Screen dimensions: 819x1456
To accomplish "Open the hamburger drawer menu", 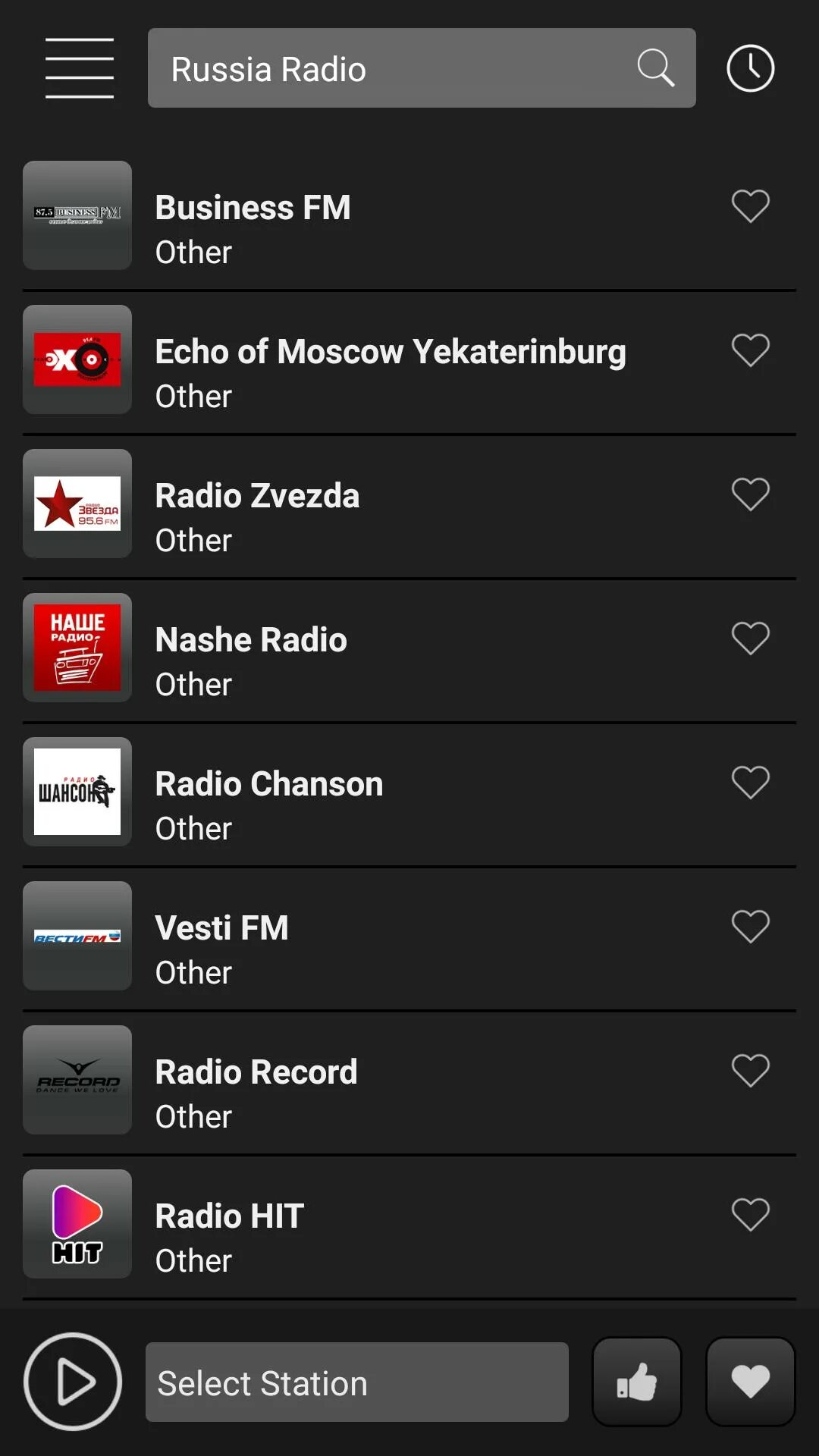I will coord(80,68).
